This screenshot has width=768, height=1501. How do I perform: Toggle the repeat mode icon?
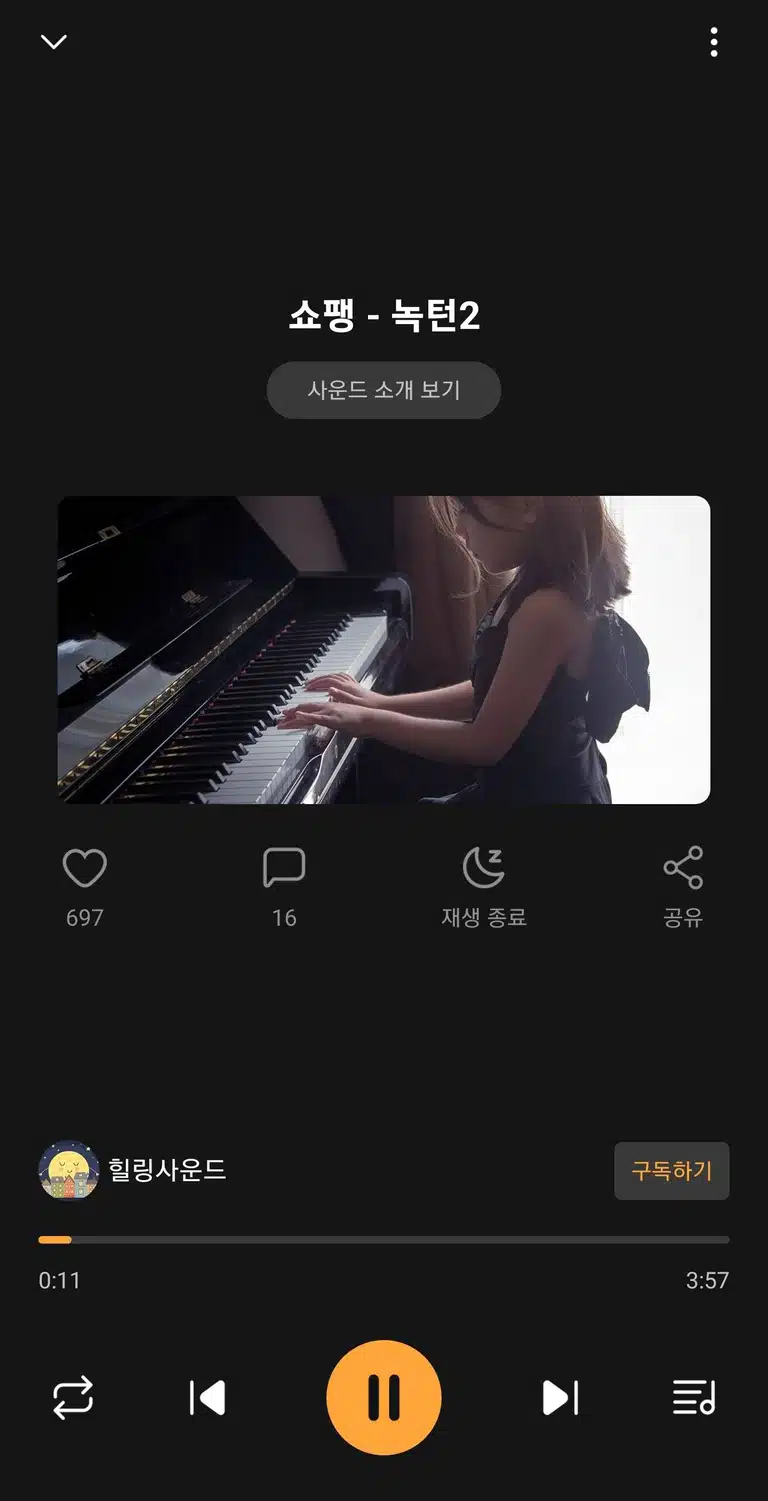pyautogui.click(x=73, y=1397)
